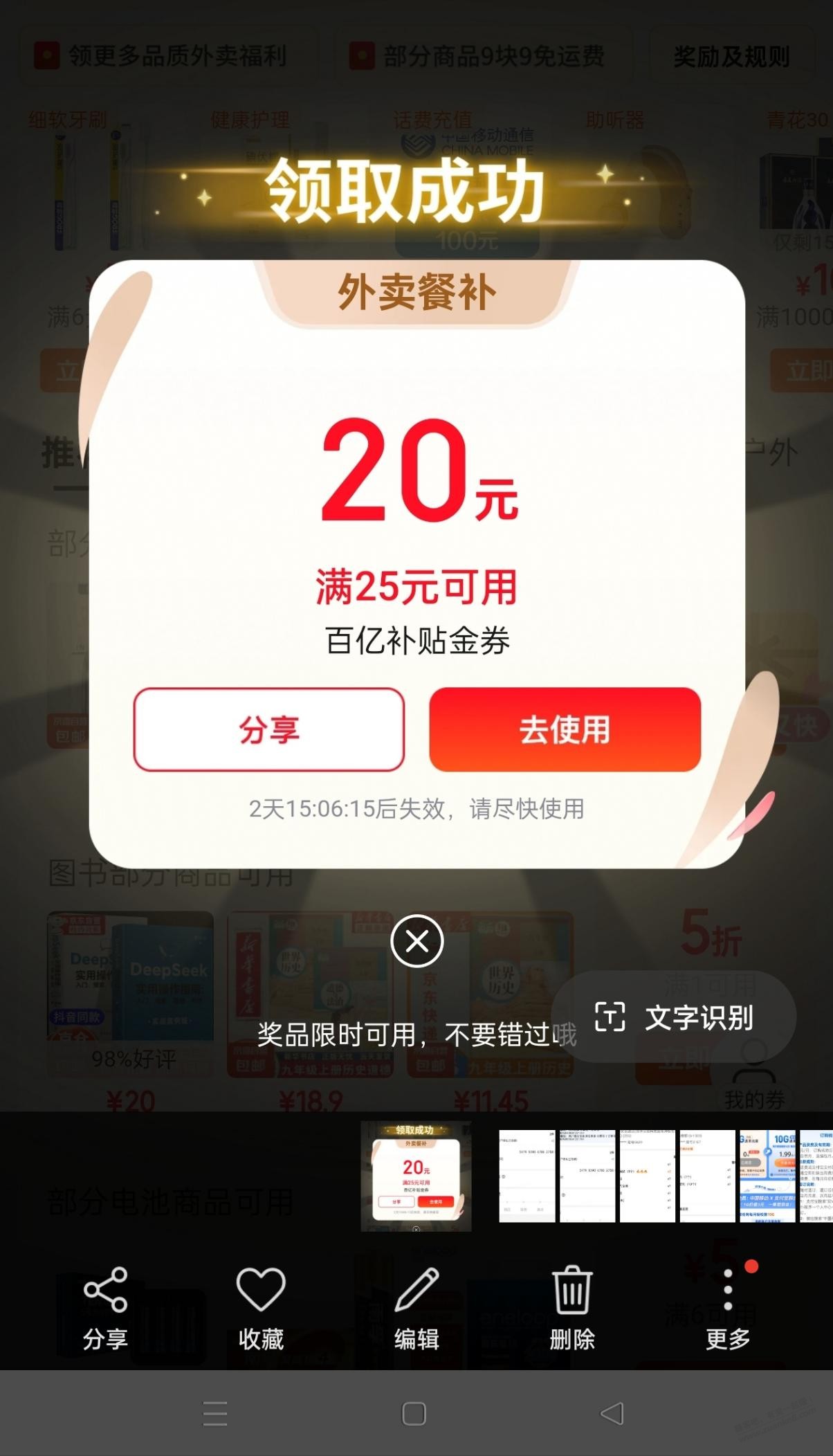The width and height of the screenshot is (833, 1456).
Task: Open the 更多 options menu
Action: [x=728, y=1308]
